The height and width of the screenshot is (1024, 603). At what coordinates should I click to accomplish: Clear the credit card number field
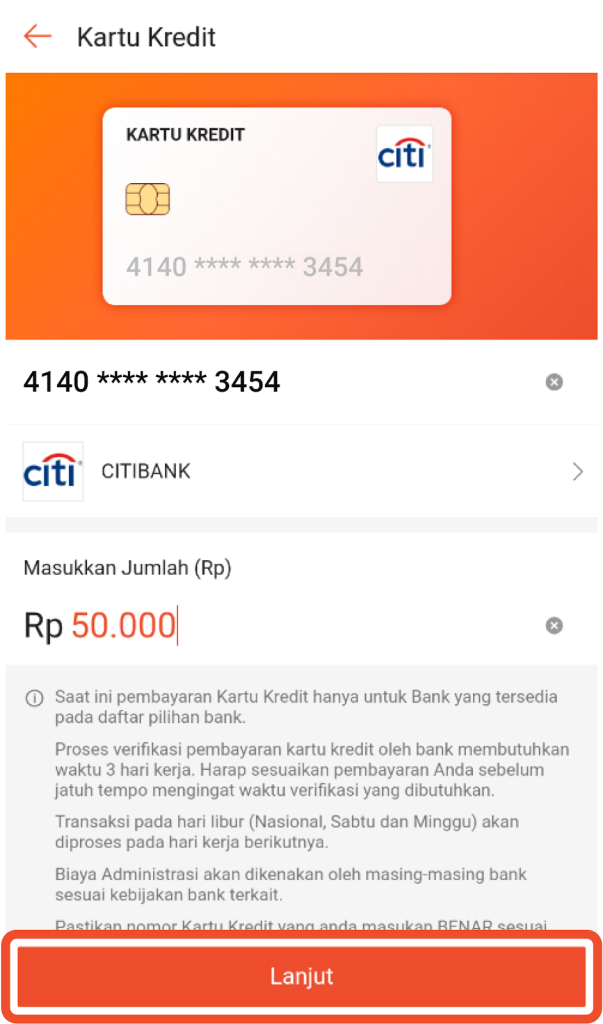coord(554,382)
